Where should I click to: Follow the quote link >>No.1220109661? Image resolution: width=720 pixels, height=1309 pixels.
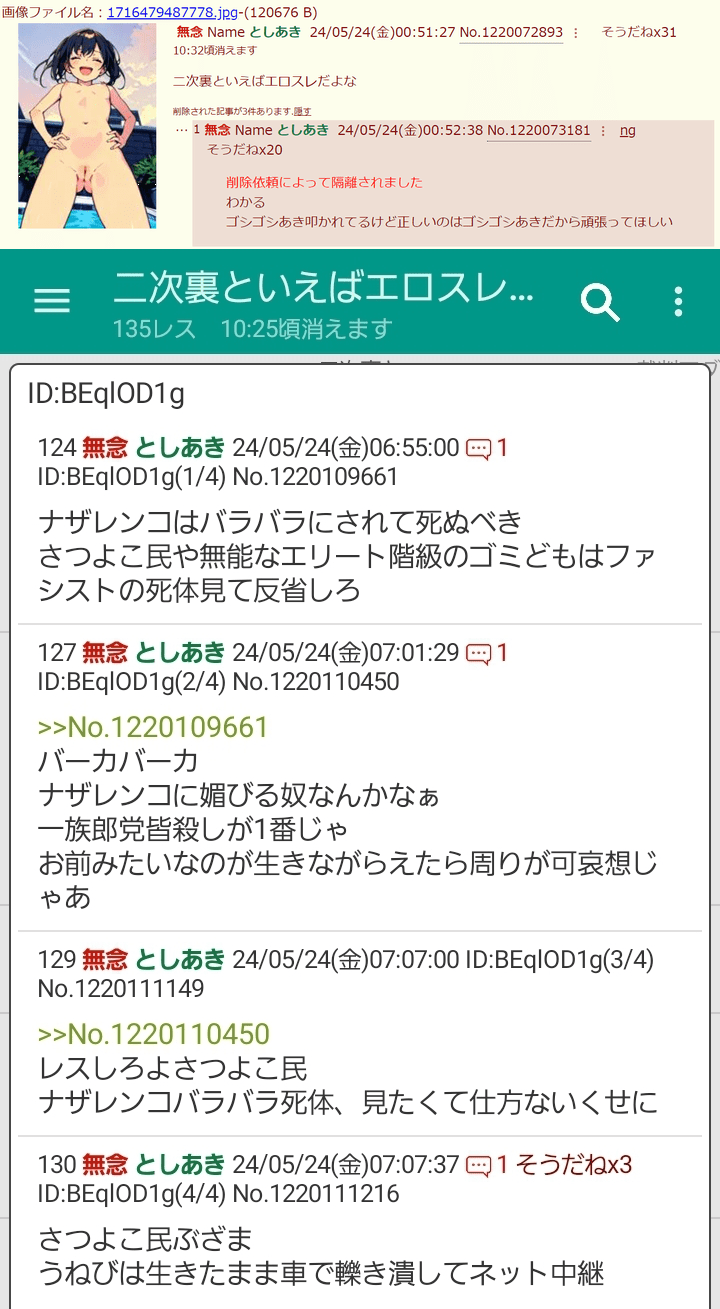point(153,727)
